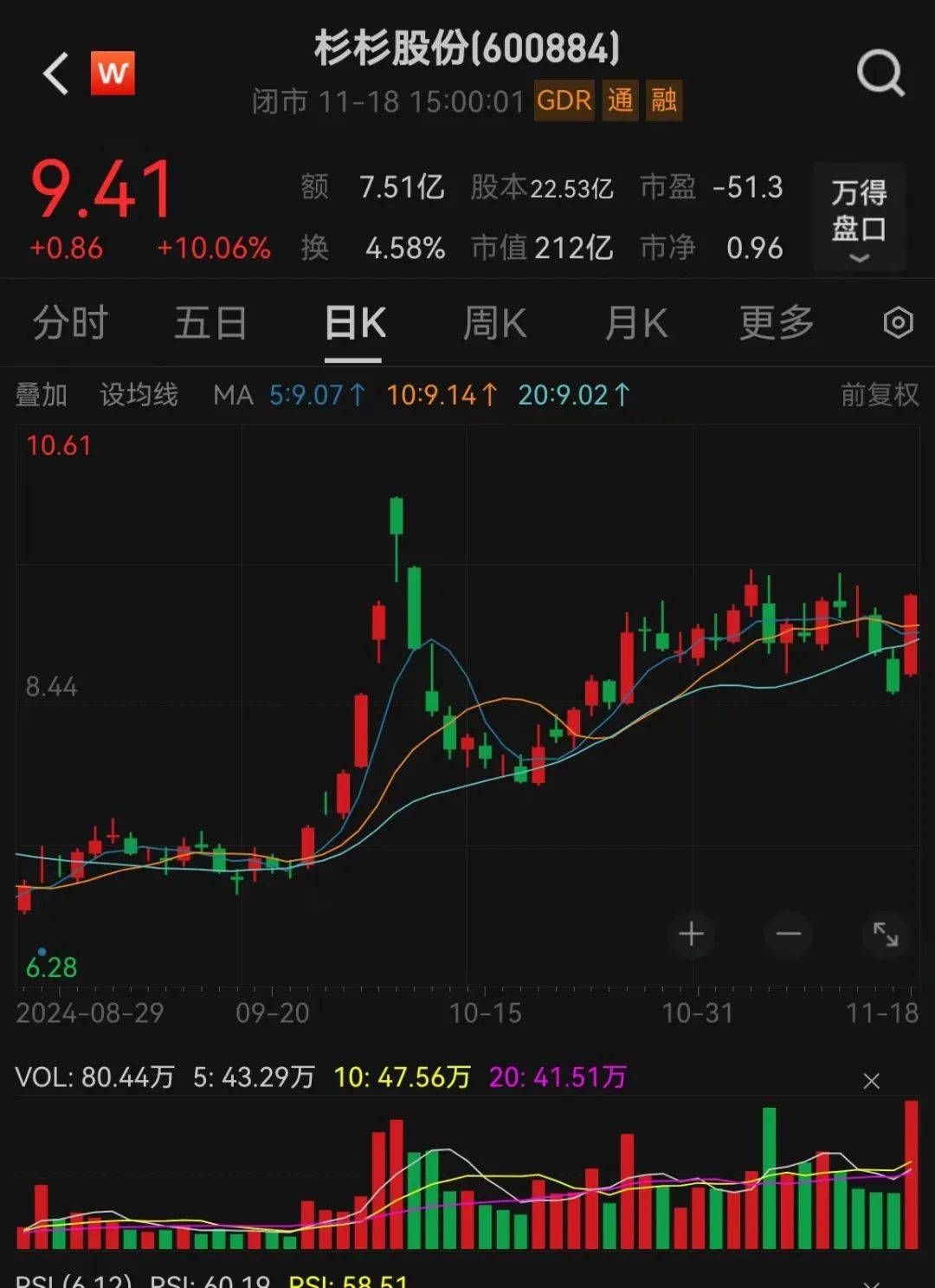Image resolution: width=935 pixels, height=1288 pixels.
Task: Expand the chart to full screen
Action: tap(886, 934)
